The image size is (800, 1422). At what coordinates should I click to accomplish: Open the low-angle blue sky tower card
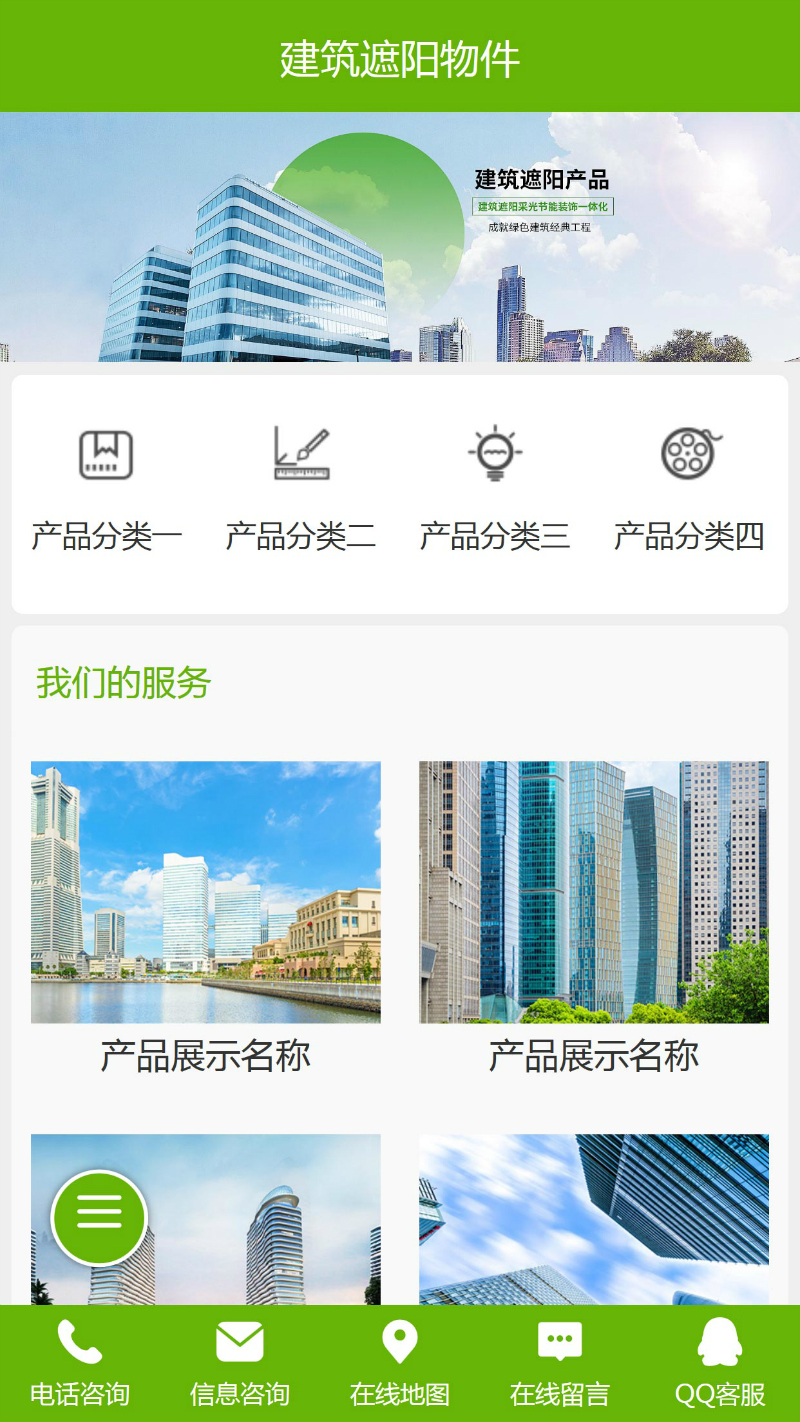point(594,1218)
